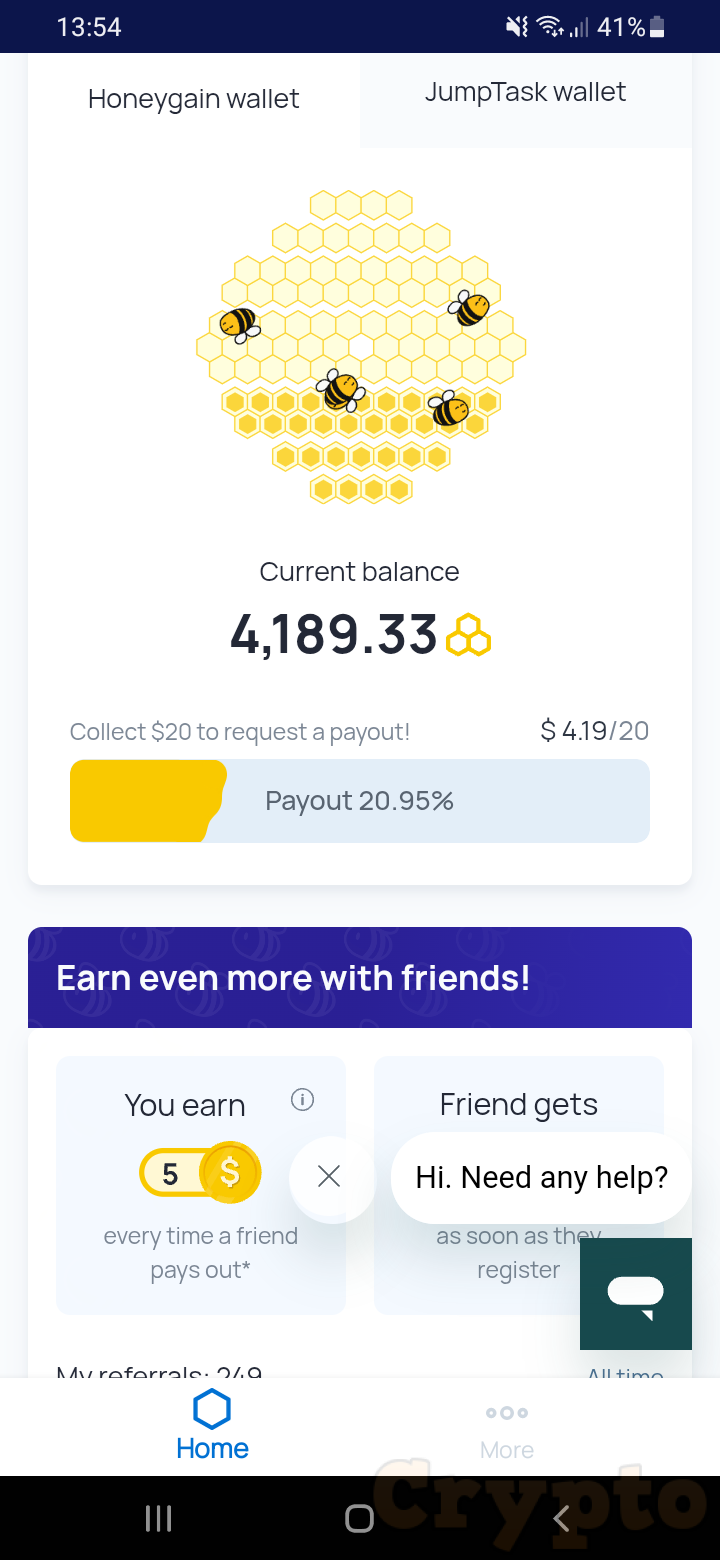The image size is (720, 1560).
Task: Launch the live chat support widget
Action: click(635, 1294)
